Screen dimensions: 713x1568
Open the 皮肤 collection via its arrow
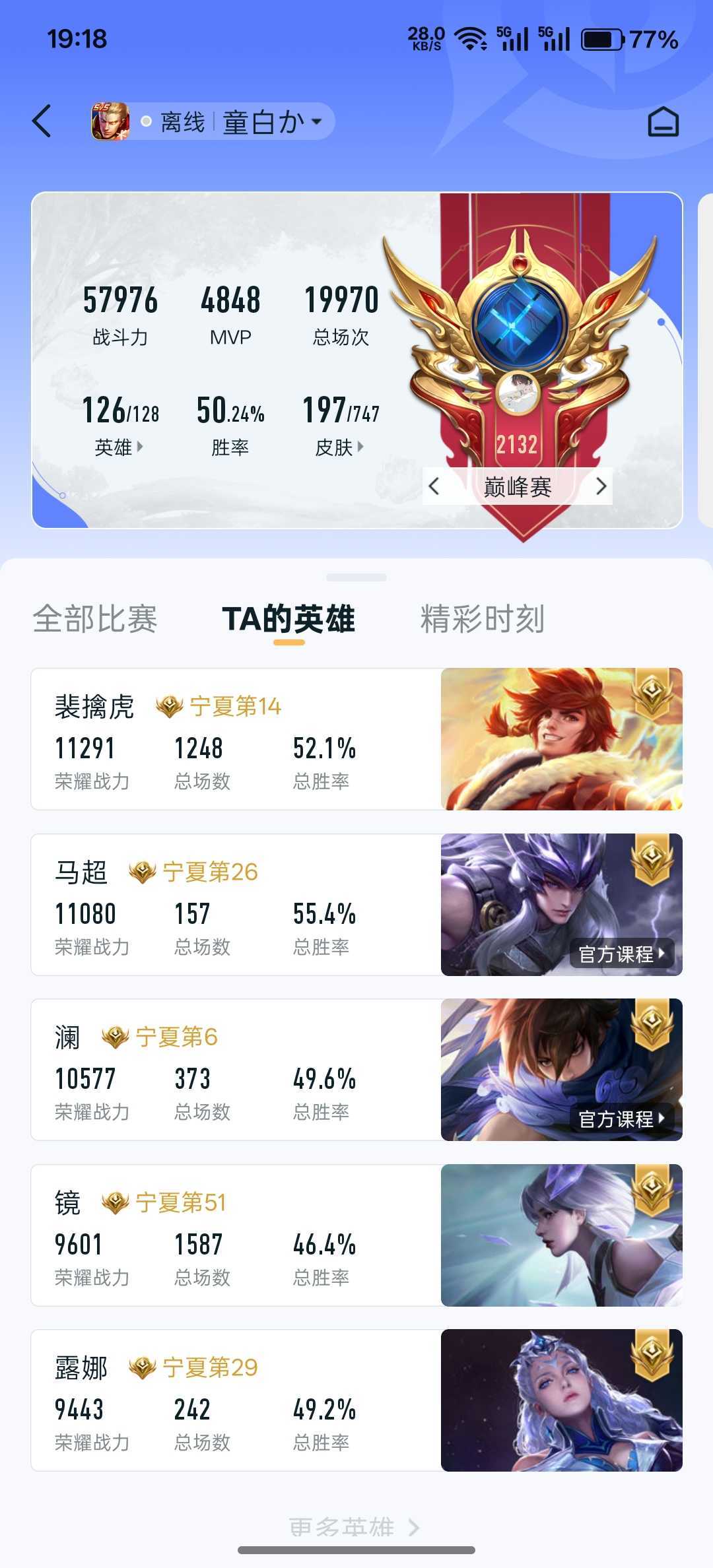tap(361, 447)
